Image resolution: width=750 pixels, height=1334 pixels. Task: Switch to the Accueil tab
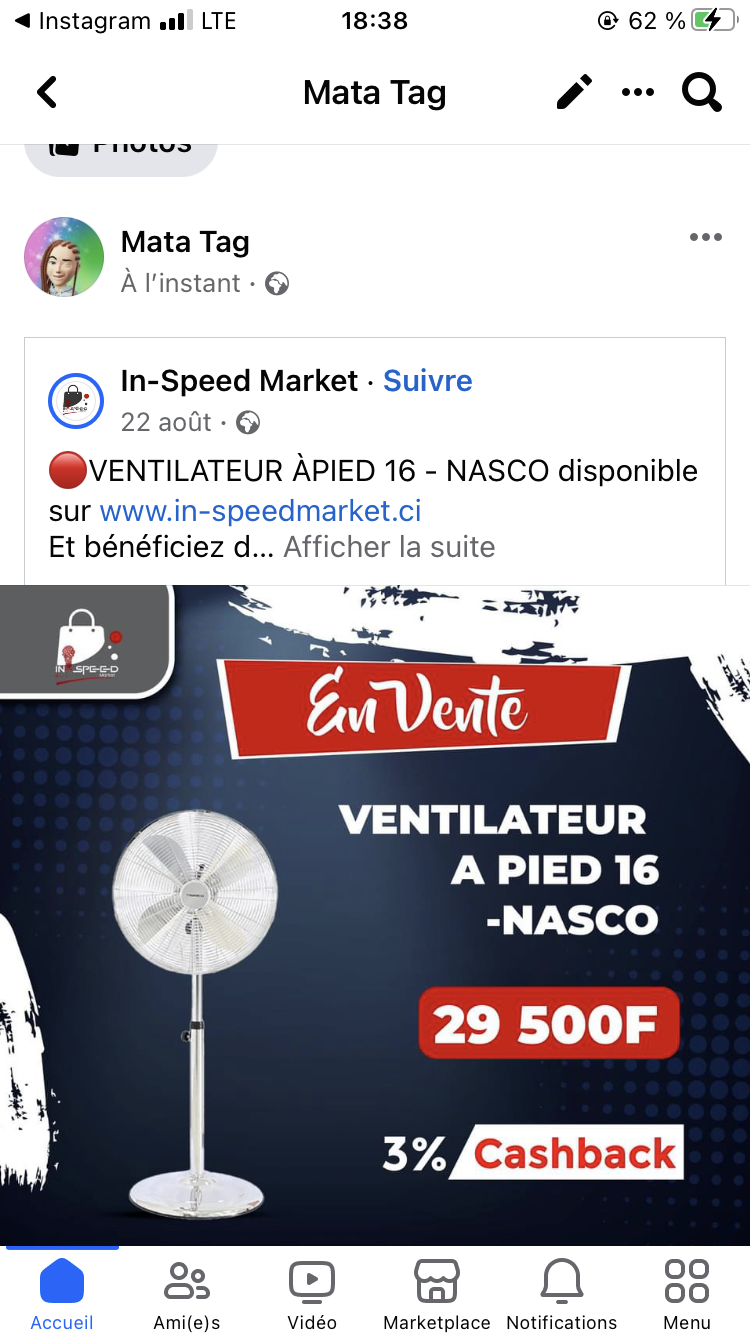click(62, 1294)
